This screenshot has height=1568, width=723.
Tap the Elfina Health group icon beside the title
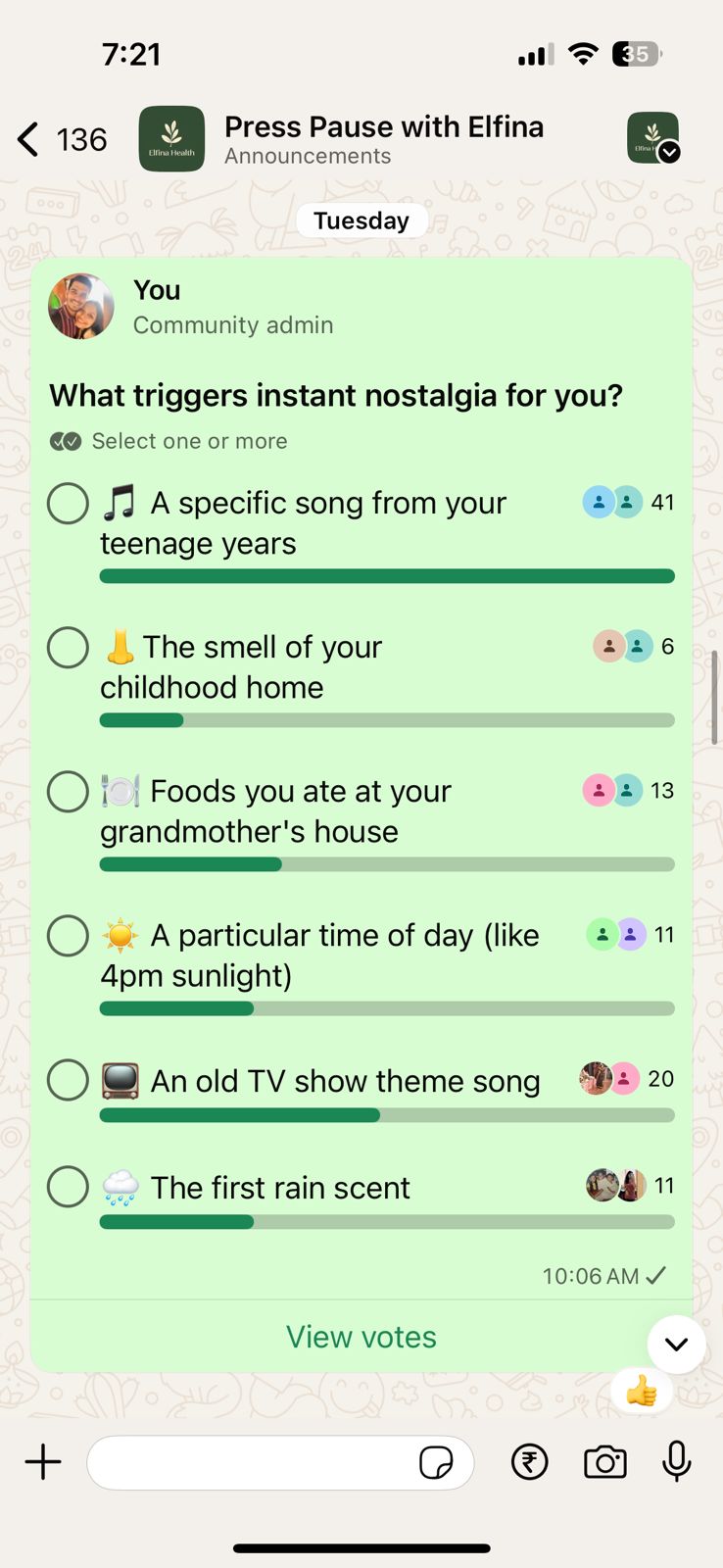click(x=170, y=138)
